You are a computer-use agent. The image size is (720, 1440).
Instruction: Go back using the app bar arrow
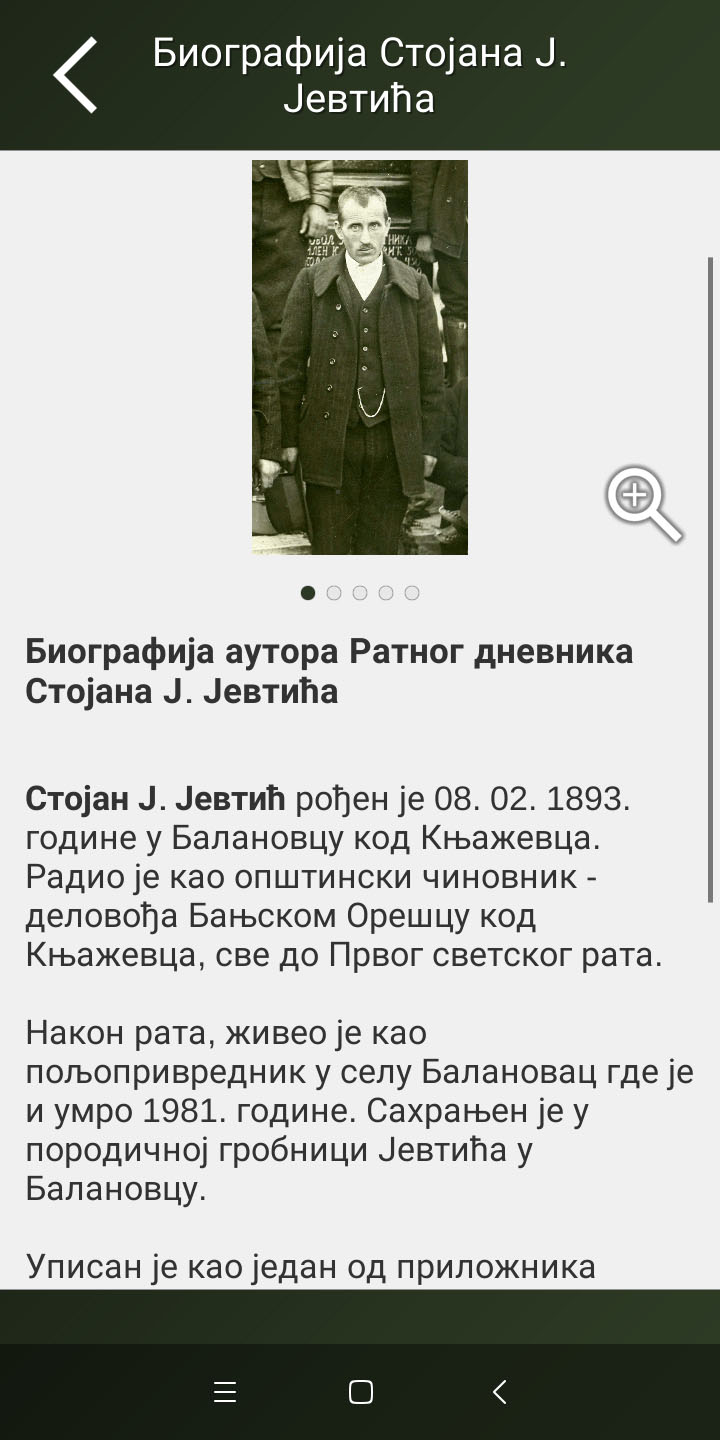click(76, 75)
